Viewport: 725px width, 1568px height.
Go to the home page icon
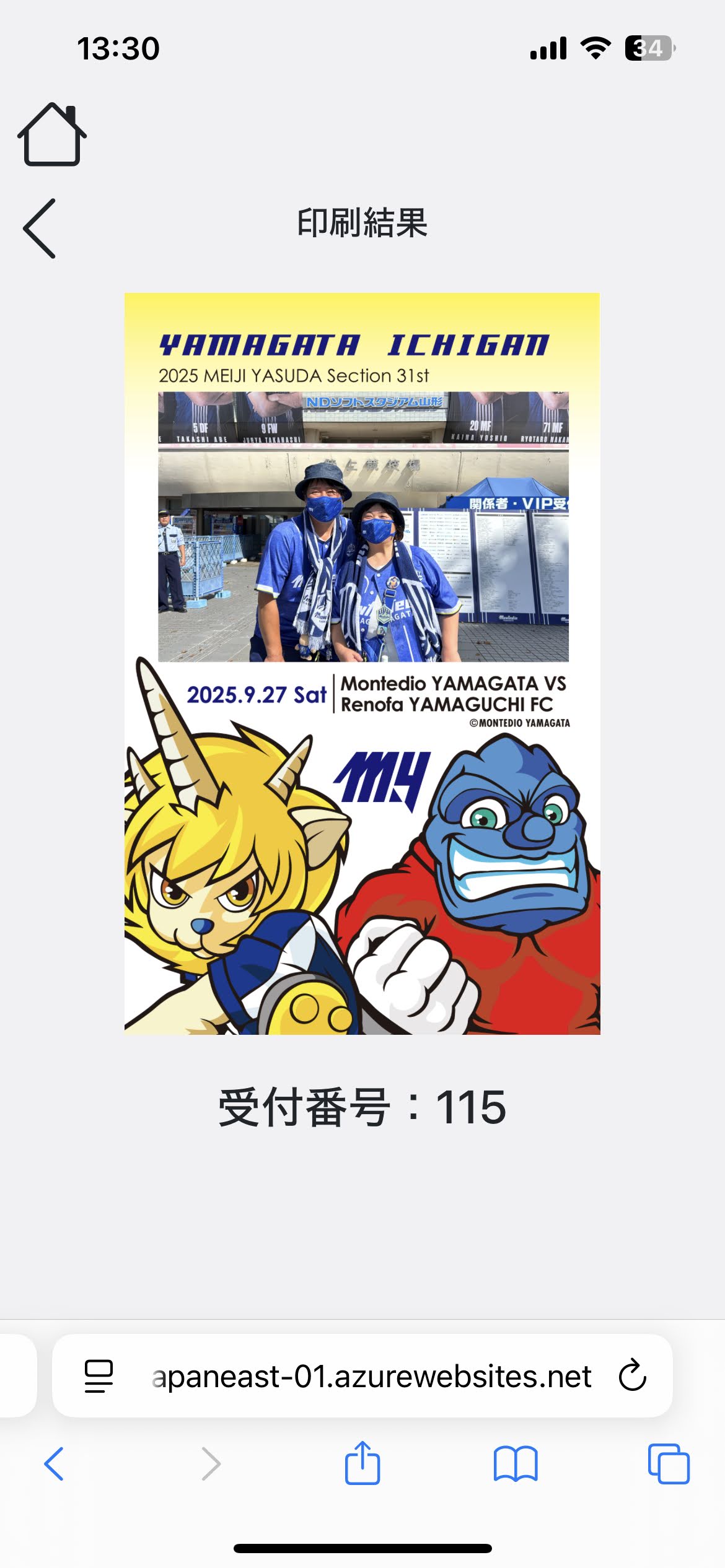click(52, 134)
